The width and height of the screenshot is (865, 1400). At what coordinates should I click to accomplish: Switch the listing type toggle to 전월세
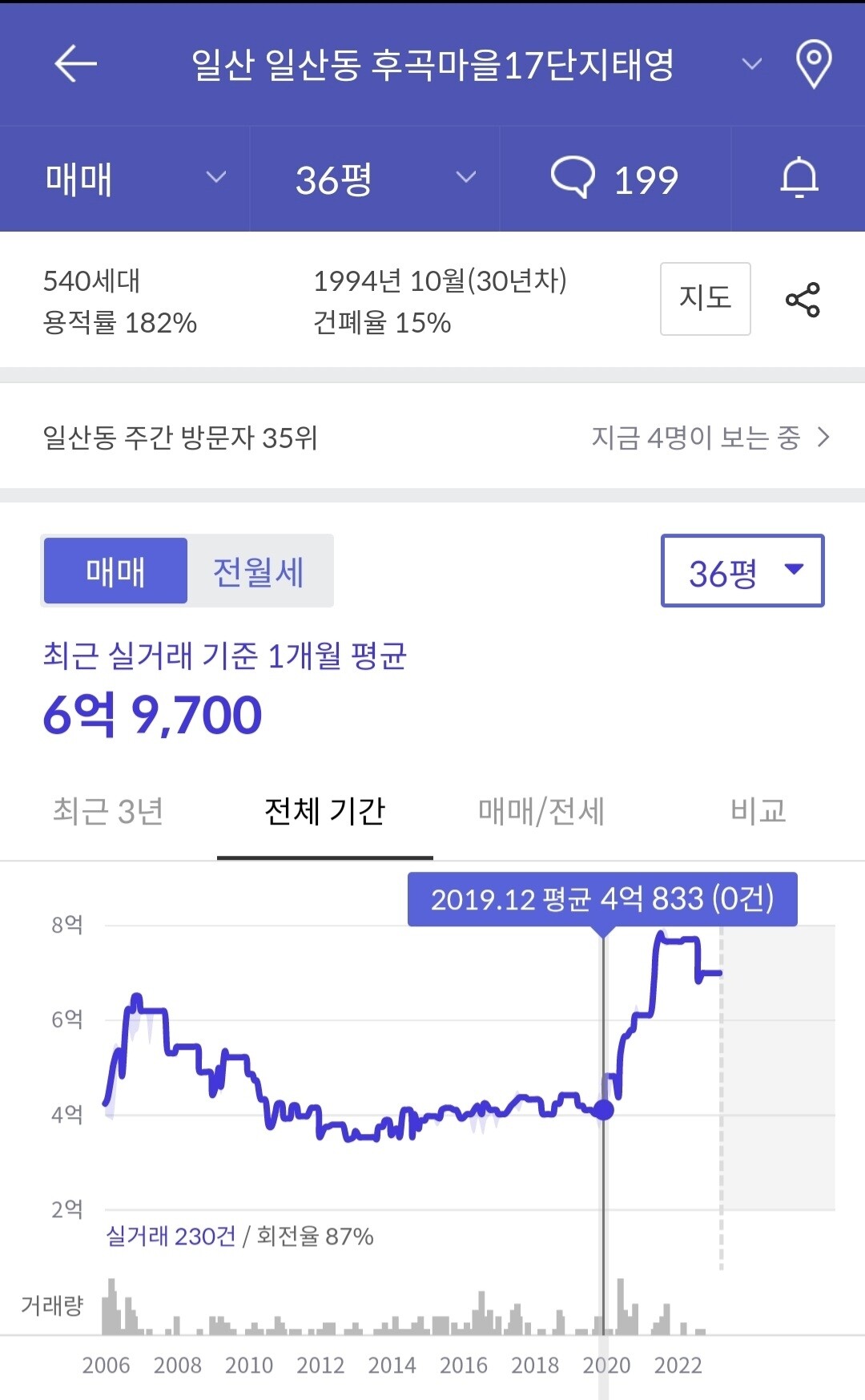[x=258, y=570]
